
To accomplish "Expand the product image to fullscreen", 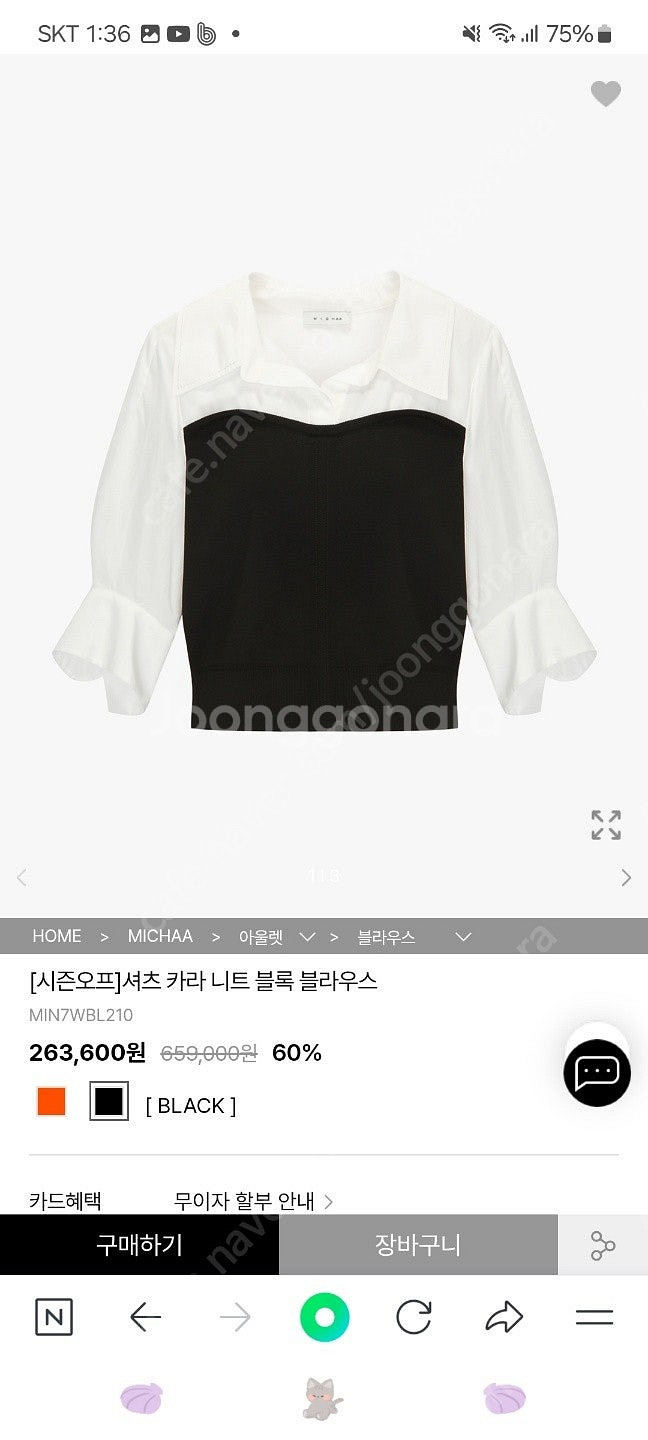I will [606, 825].
